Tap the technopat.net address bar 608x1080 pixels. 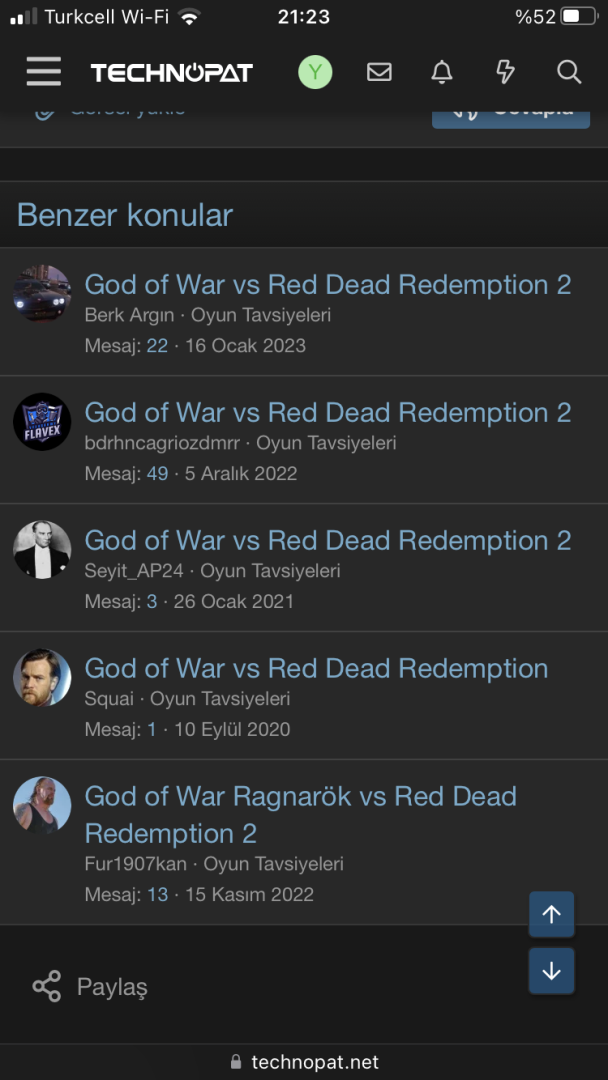click(x=304, y=1062)
